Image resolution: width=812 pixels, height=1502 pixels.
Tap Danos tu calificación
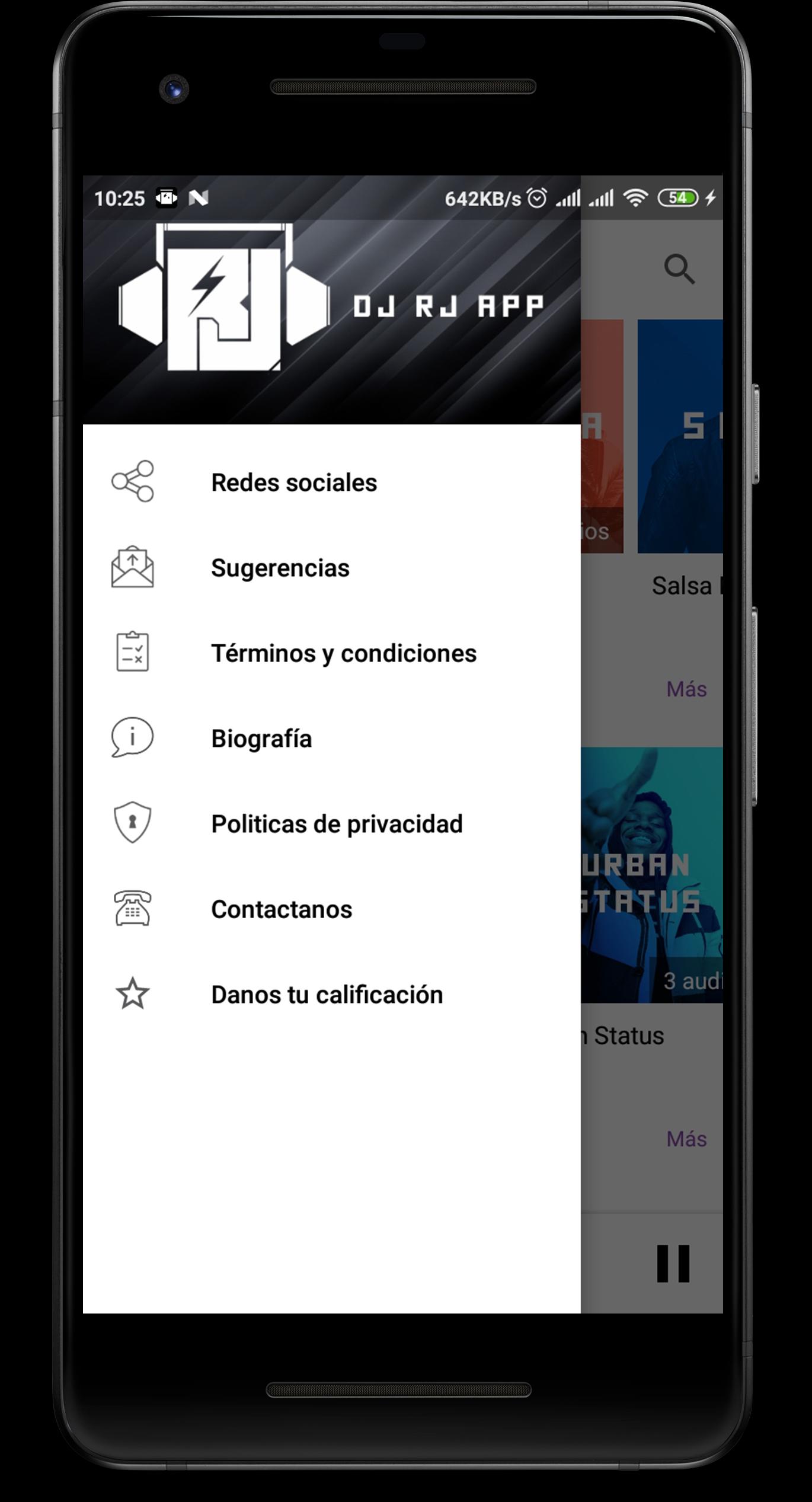pos(327,995)
